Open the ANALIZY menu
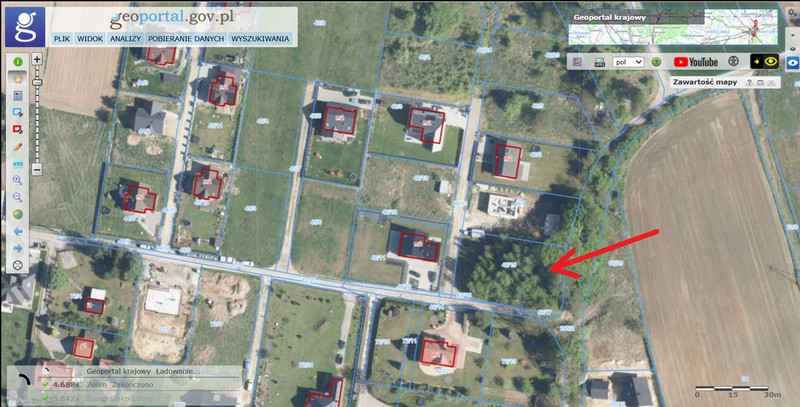The height and width of the screenshot is (407, 800). (x=125, y=38)
